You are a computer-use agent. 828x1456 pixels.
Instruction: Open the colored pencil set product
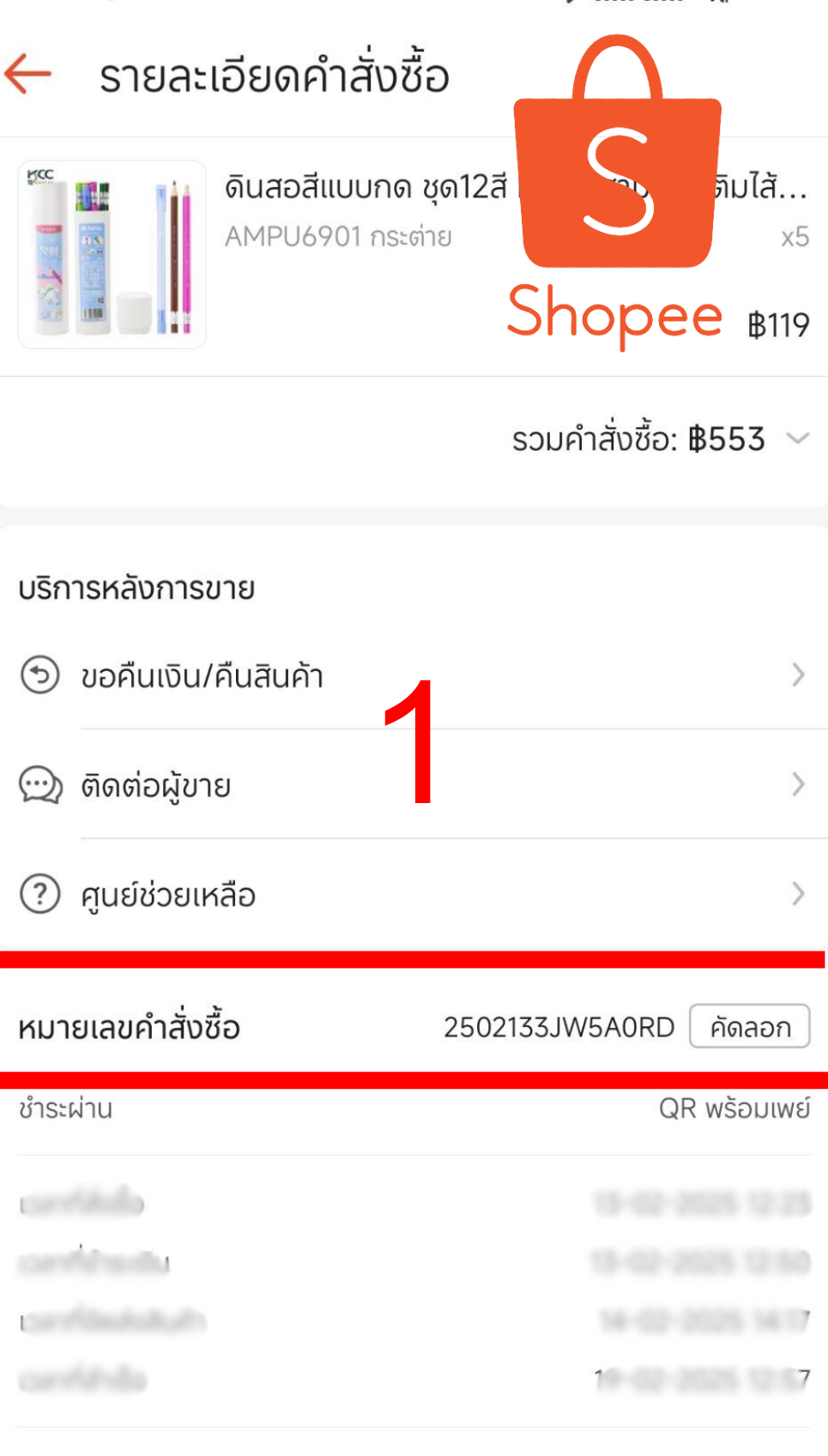(x=112, y=255)
